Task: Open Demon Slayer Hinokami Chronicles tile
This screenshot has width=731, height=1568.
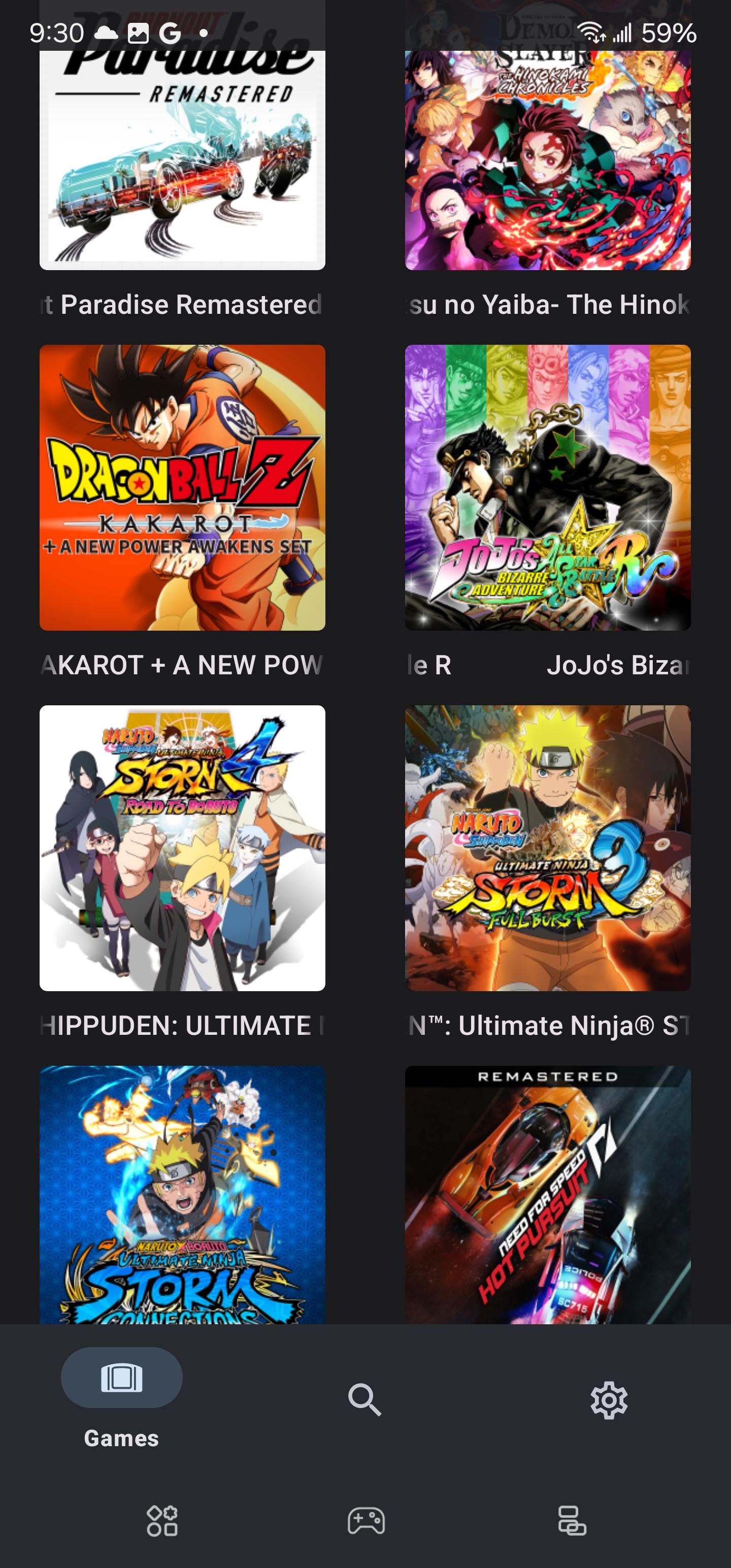Action: 547,159
